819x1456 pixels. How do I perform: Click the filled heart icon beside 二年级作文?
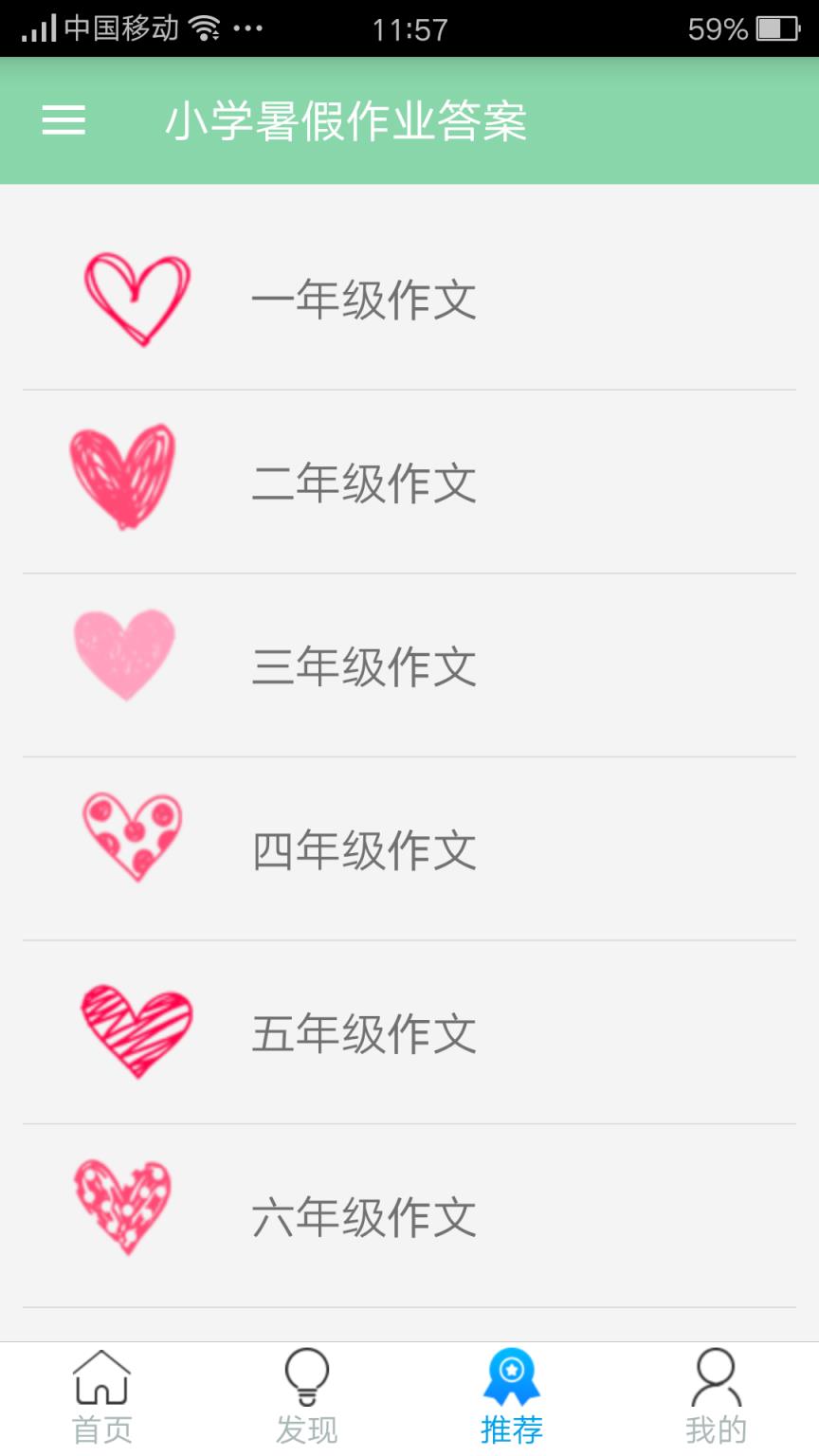point(123,477)
